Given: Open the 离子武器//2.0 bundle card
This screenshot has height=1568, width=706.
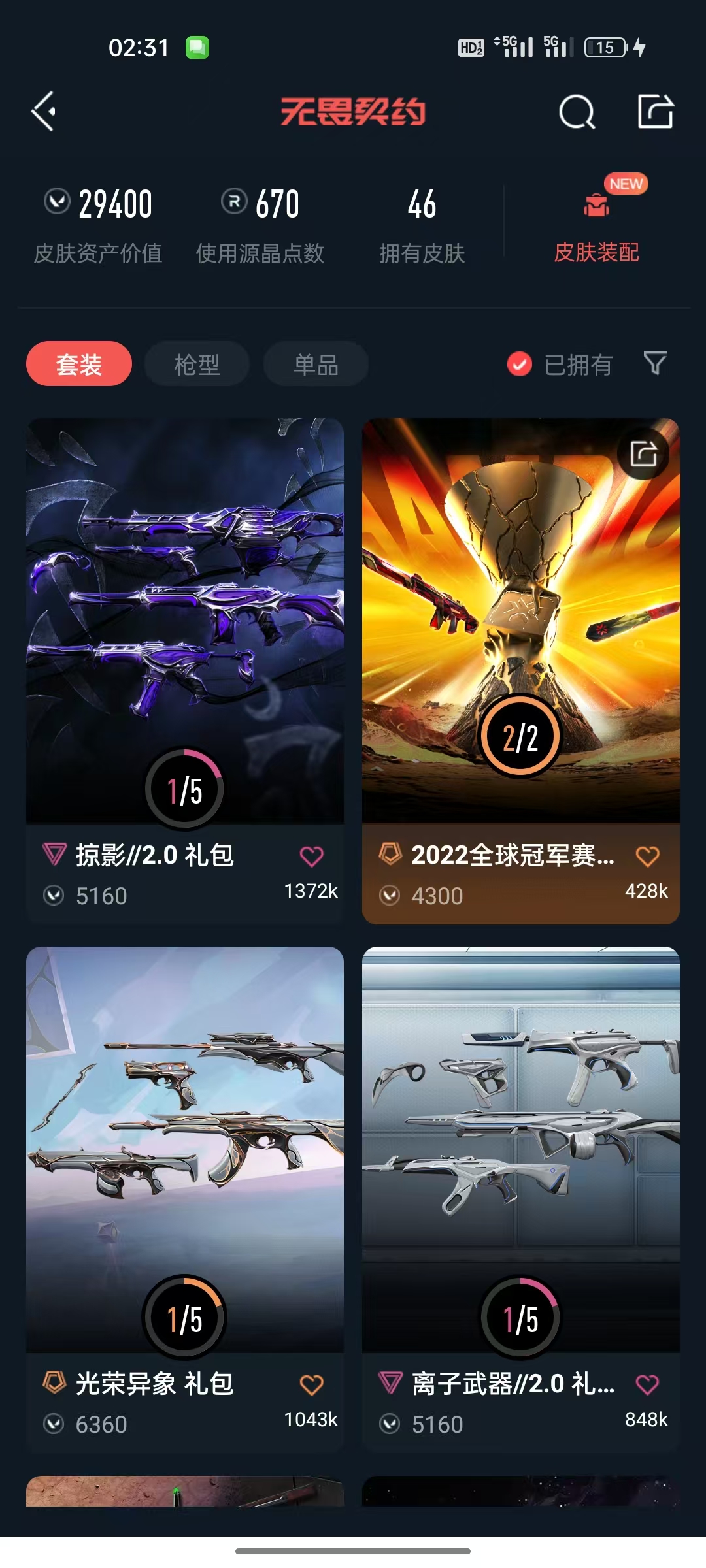Looking at the screenshot, I should (x=521, y=1200).
